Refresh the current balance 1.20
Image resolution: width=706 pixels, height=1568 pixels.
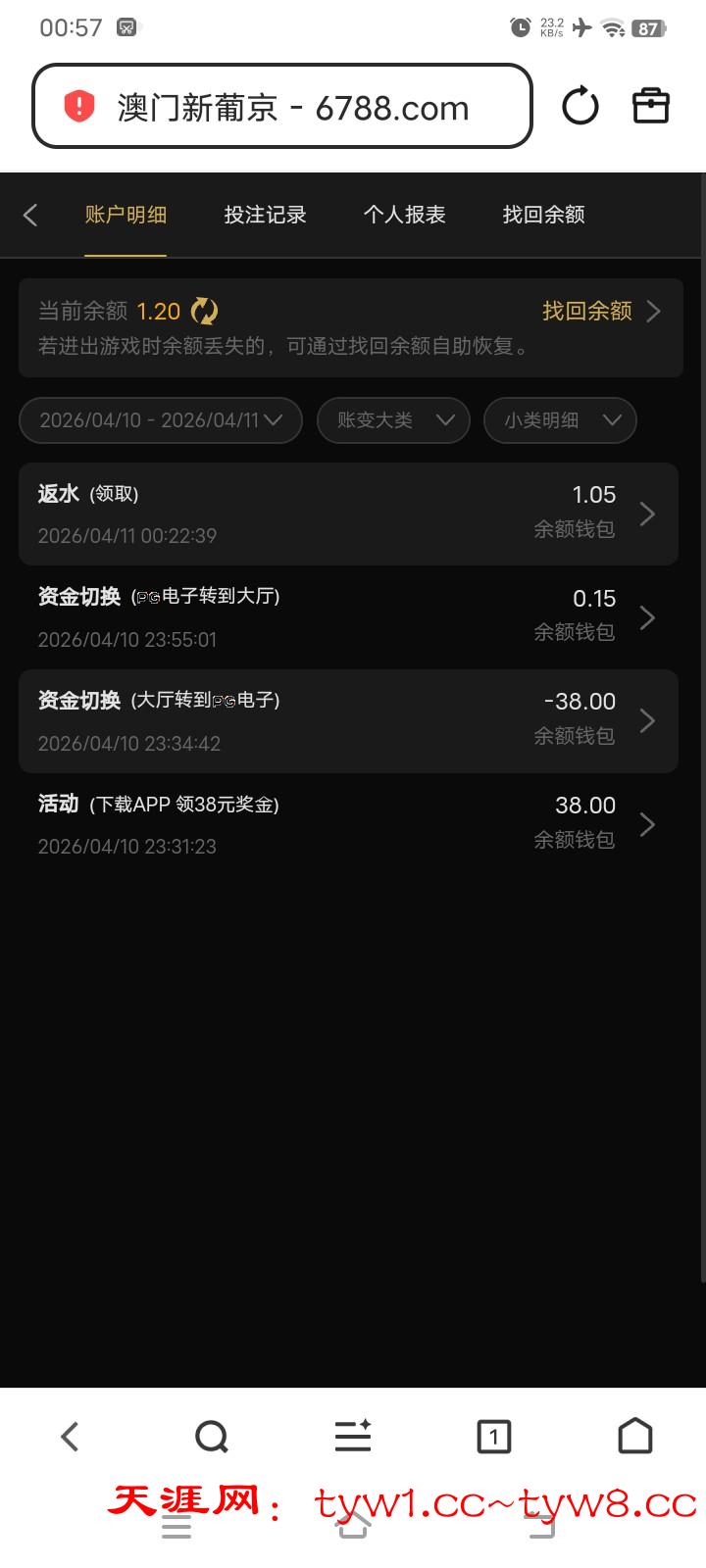point(204,312)
